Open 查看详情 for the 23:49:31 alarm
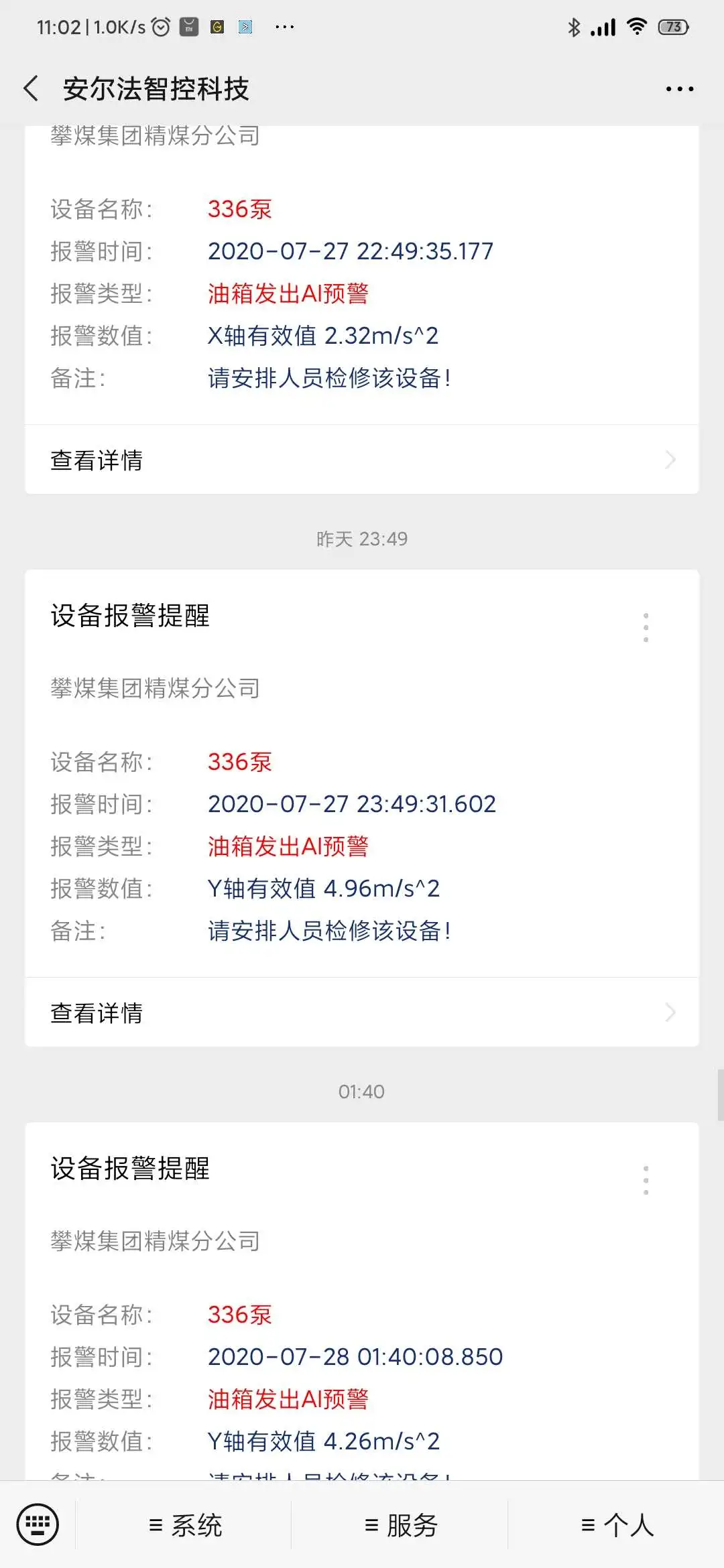 362,1012
